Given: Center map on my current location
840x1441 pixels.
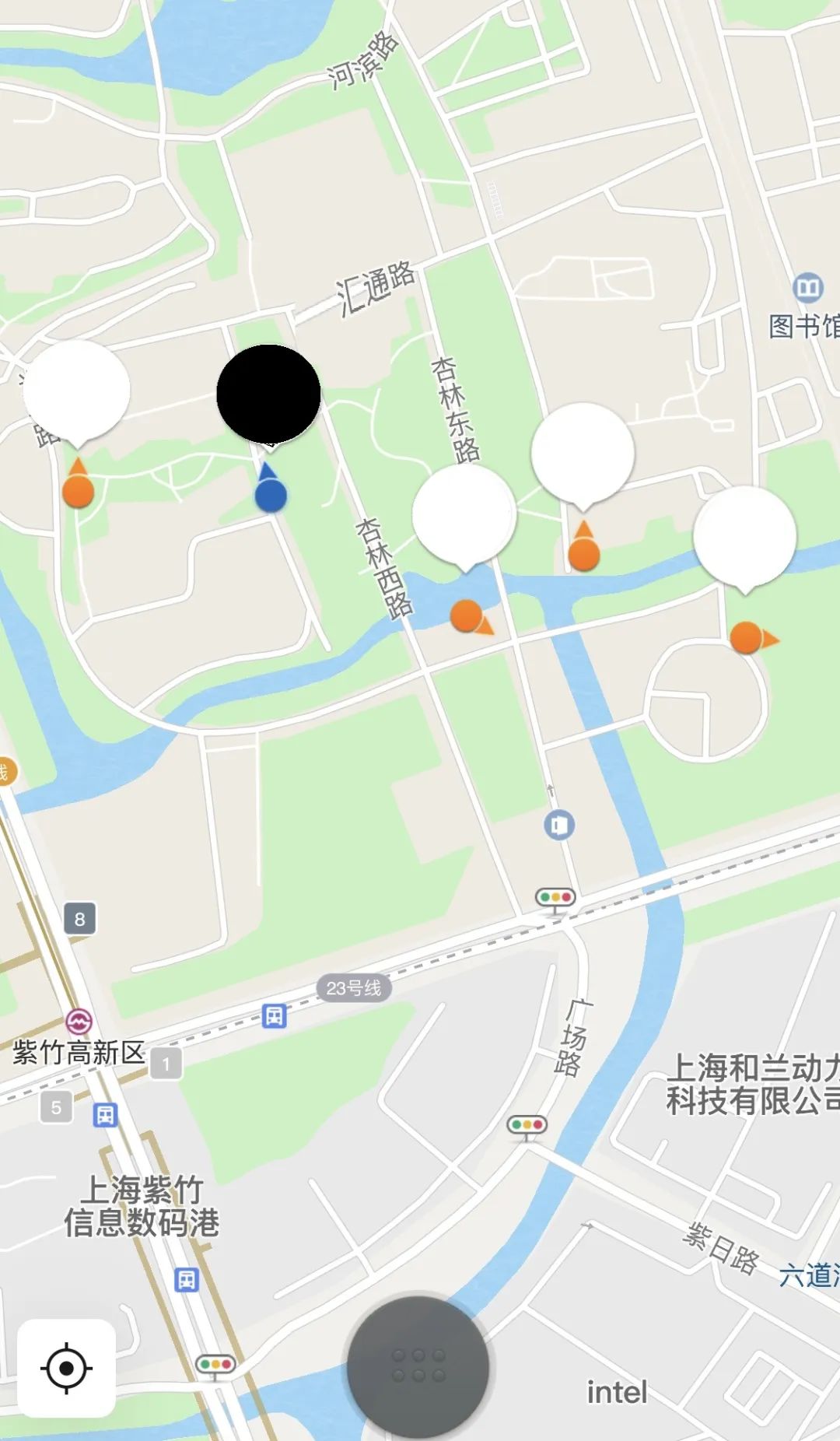Looking at the screenshot, I should click(66, 1367).
